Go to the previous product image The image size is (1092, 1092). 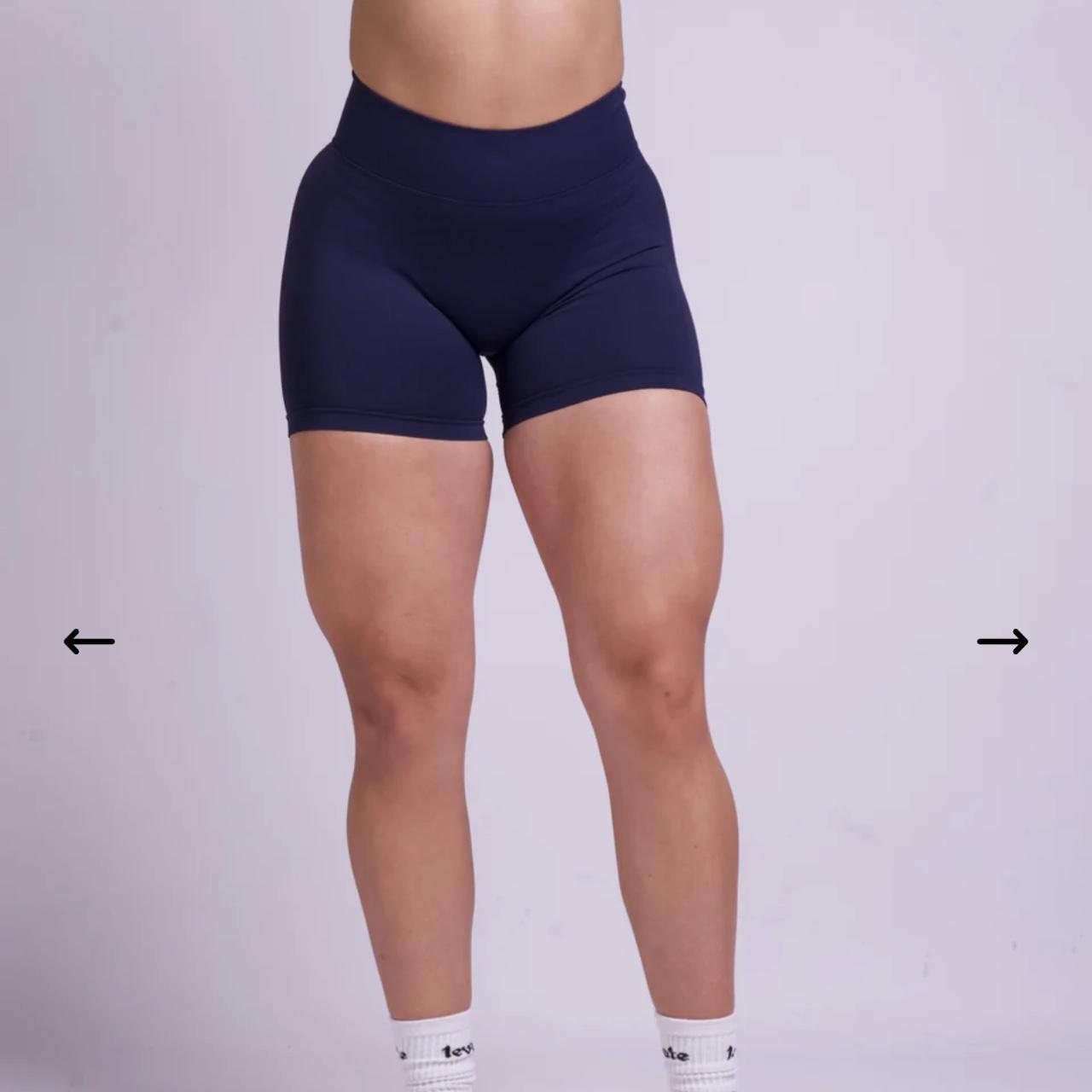coord(89,642)
